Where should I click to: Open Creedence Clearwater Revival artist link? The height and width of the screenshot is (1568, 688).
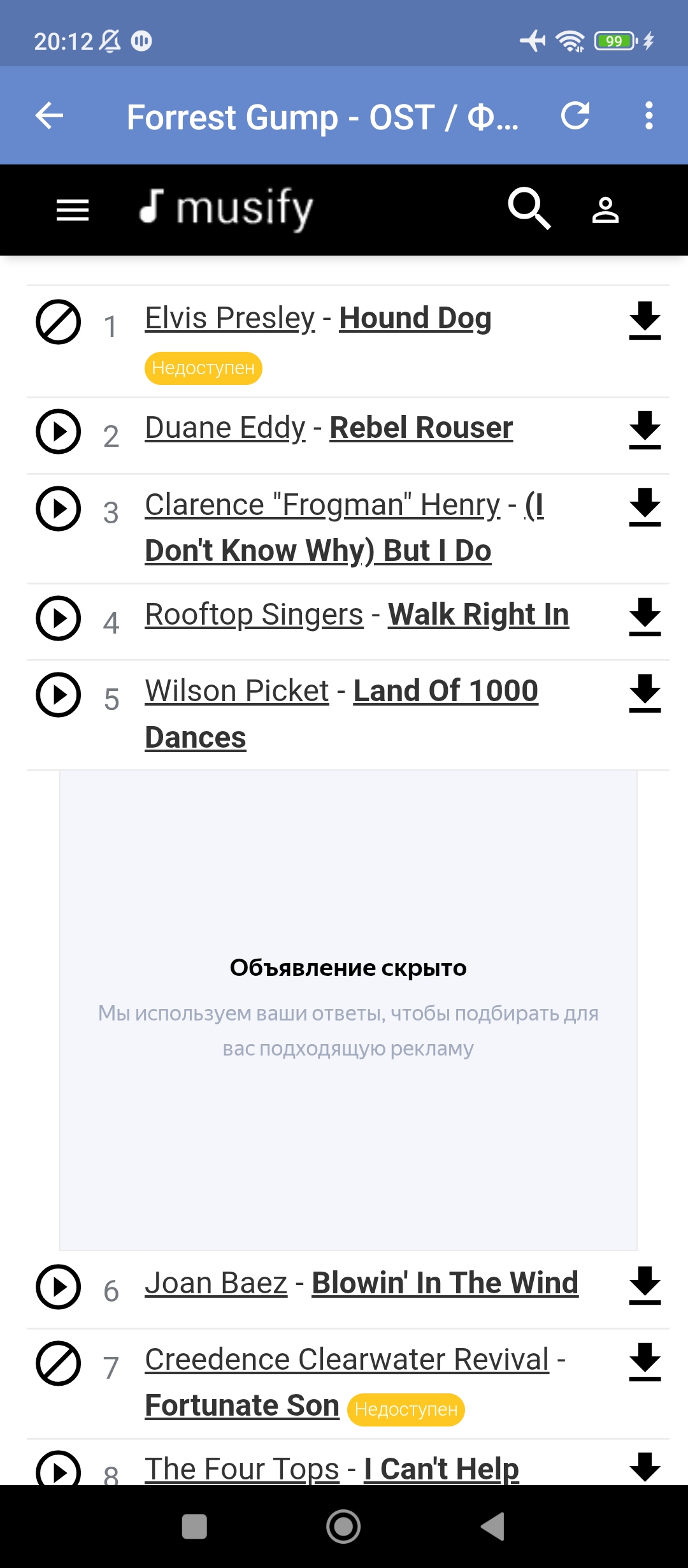347,1360
